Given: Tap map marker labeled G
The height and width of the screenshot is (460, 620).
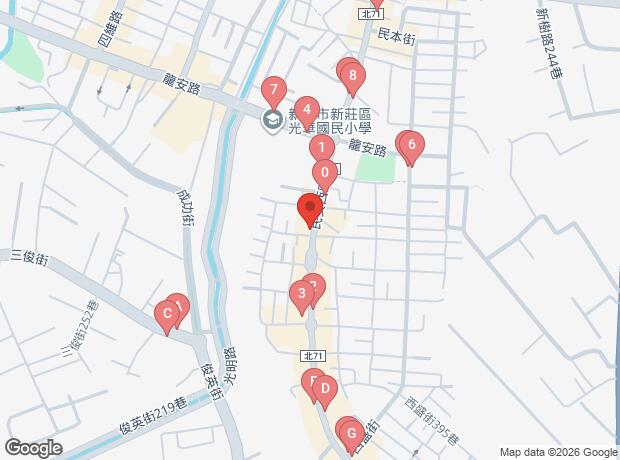Looking at the screenshot, I should [x=351, y=433].
